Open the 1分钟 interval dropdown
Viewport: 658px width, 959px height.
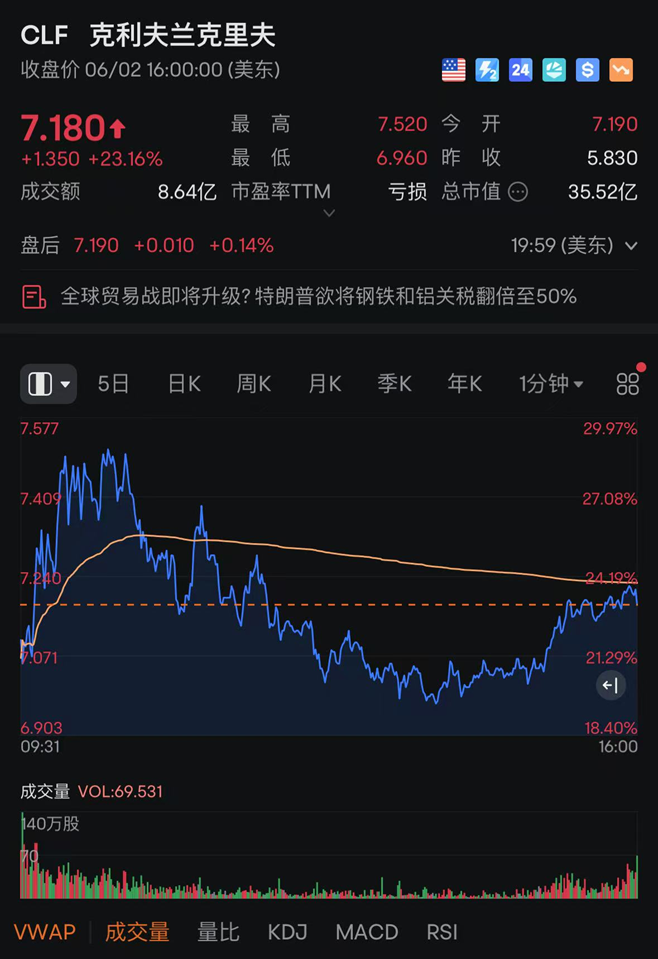pos(551,384)
